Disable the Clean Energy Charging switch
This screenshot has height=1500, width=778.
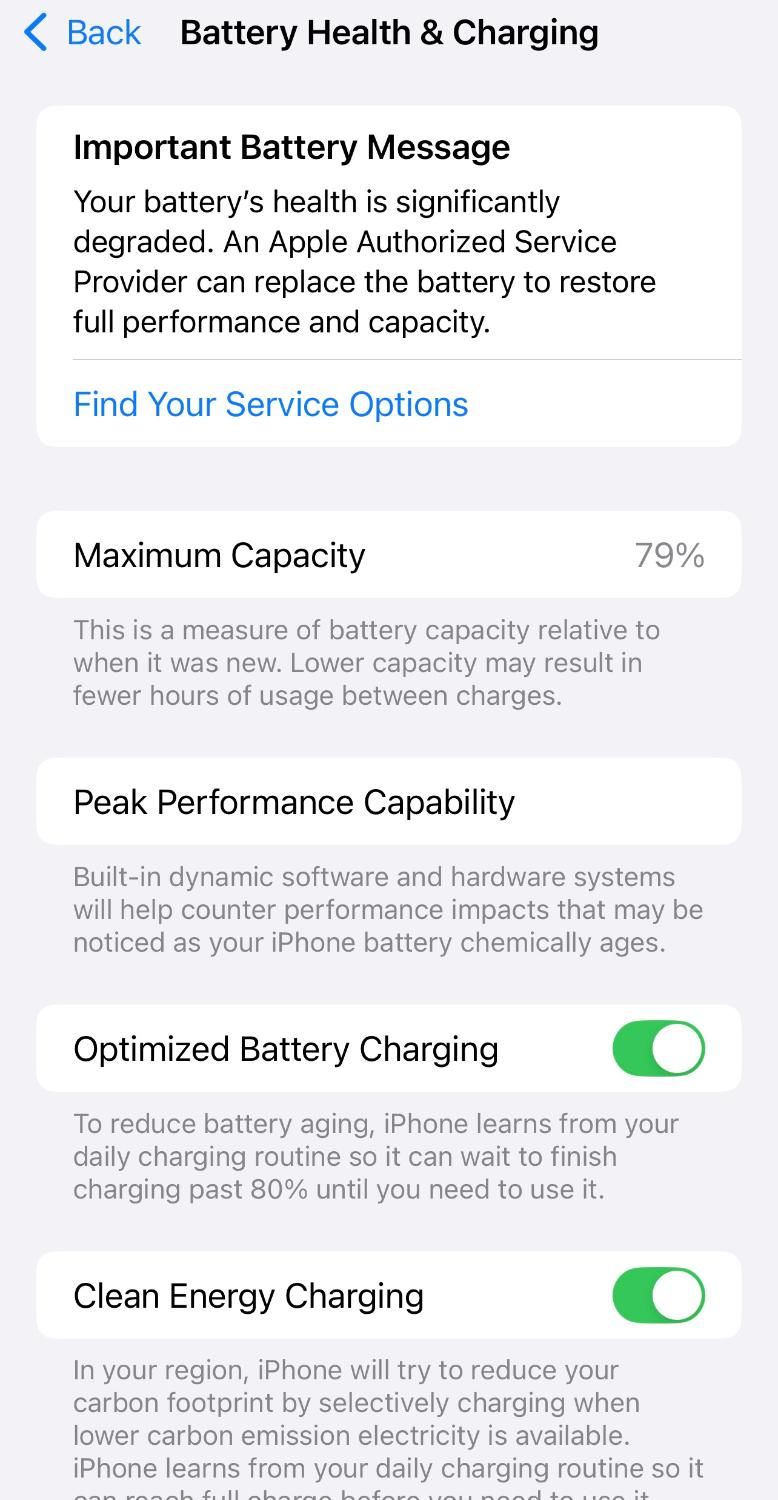click(x=658, y=1295)
